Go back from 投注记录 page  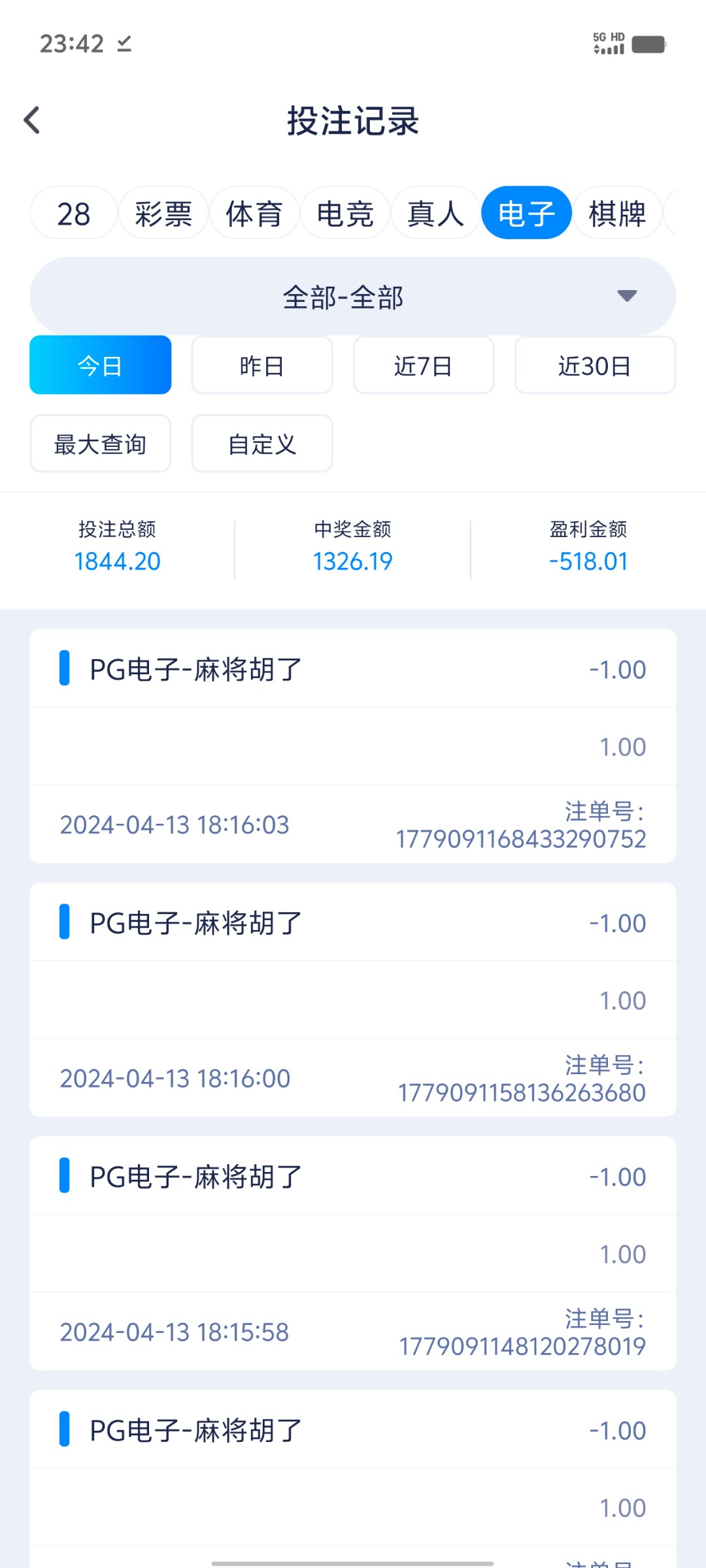coord(32,120)
